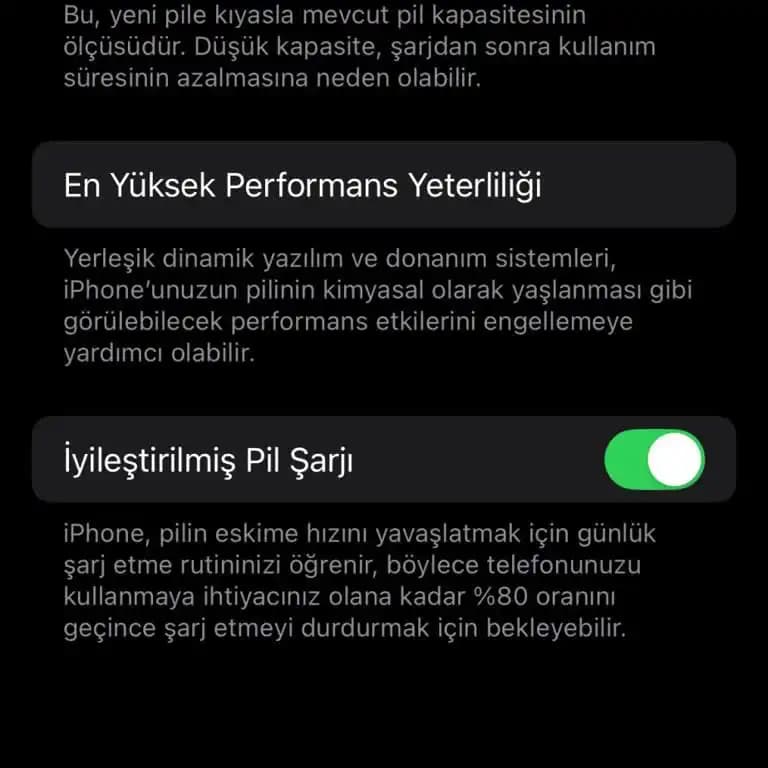This screenshot has height=768, width=768.
Task: Disable the İyileştirilmiş Pil Şarjı switch
Action: pyautogui.click(x=654, y=460)
